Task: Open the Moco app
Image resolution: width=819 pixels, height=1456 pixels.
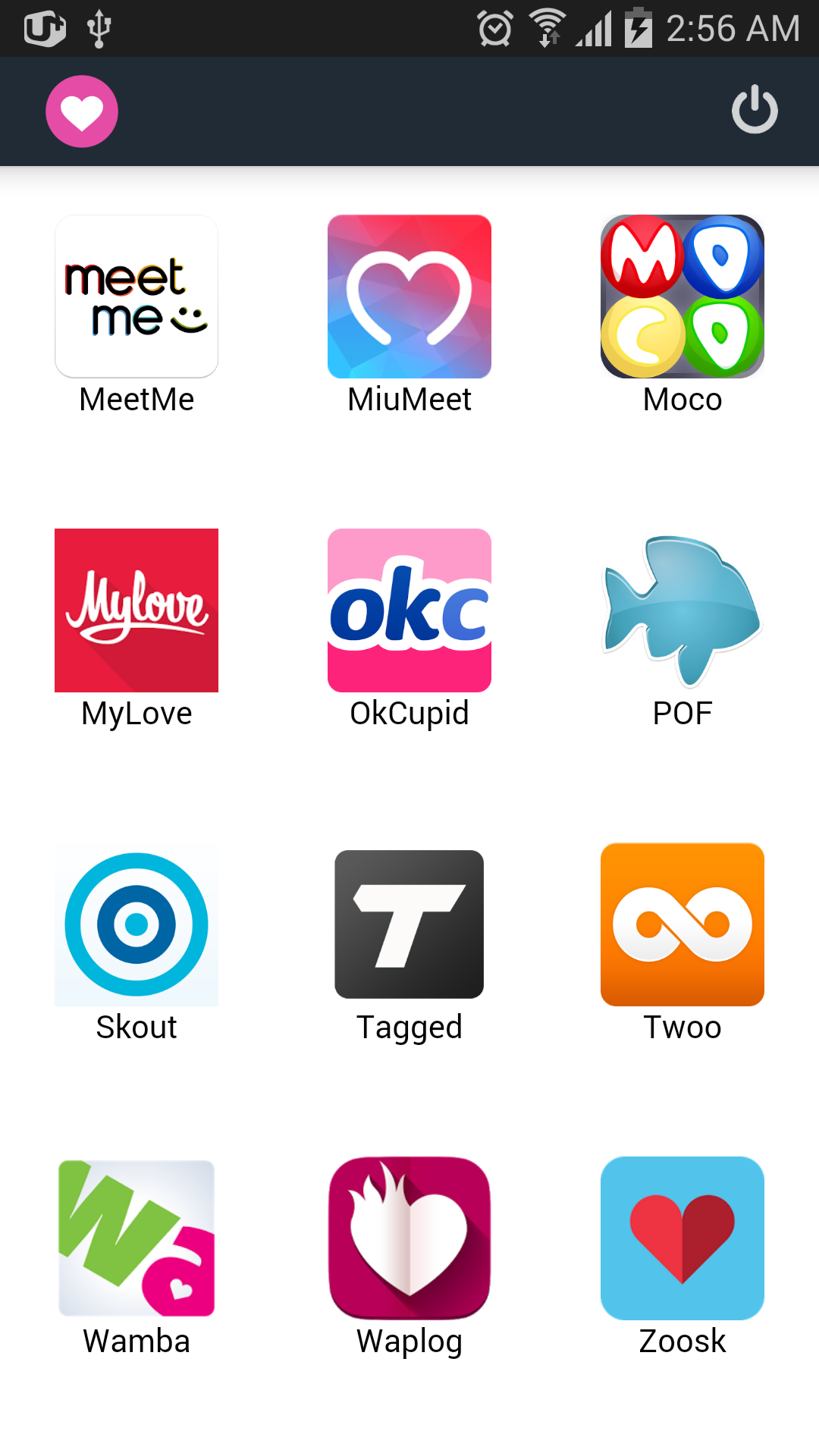Action: point(682,297)
